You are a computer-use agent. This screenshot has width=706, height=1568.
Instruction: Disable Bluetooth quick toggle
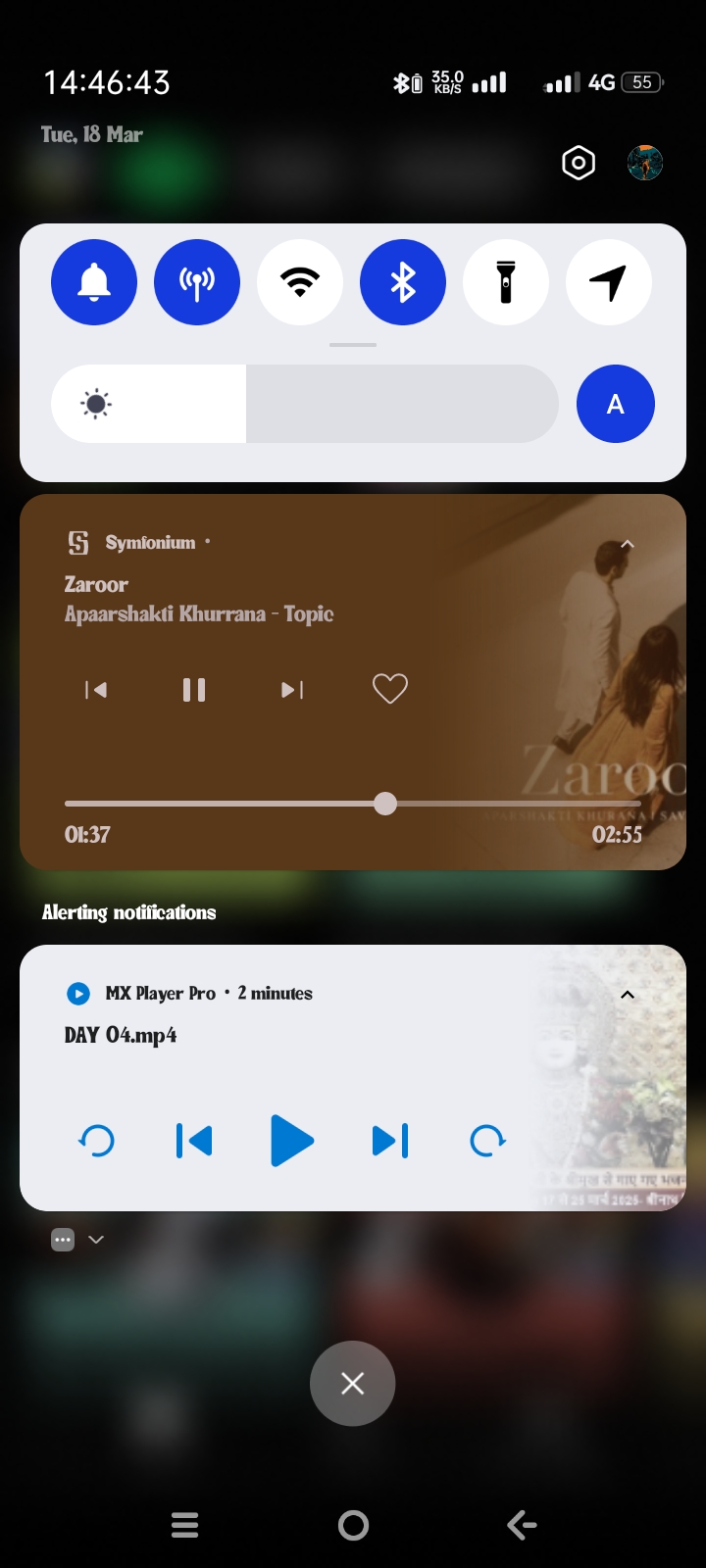coord(403,282)
